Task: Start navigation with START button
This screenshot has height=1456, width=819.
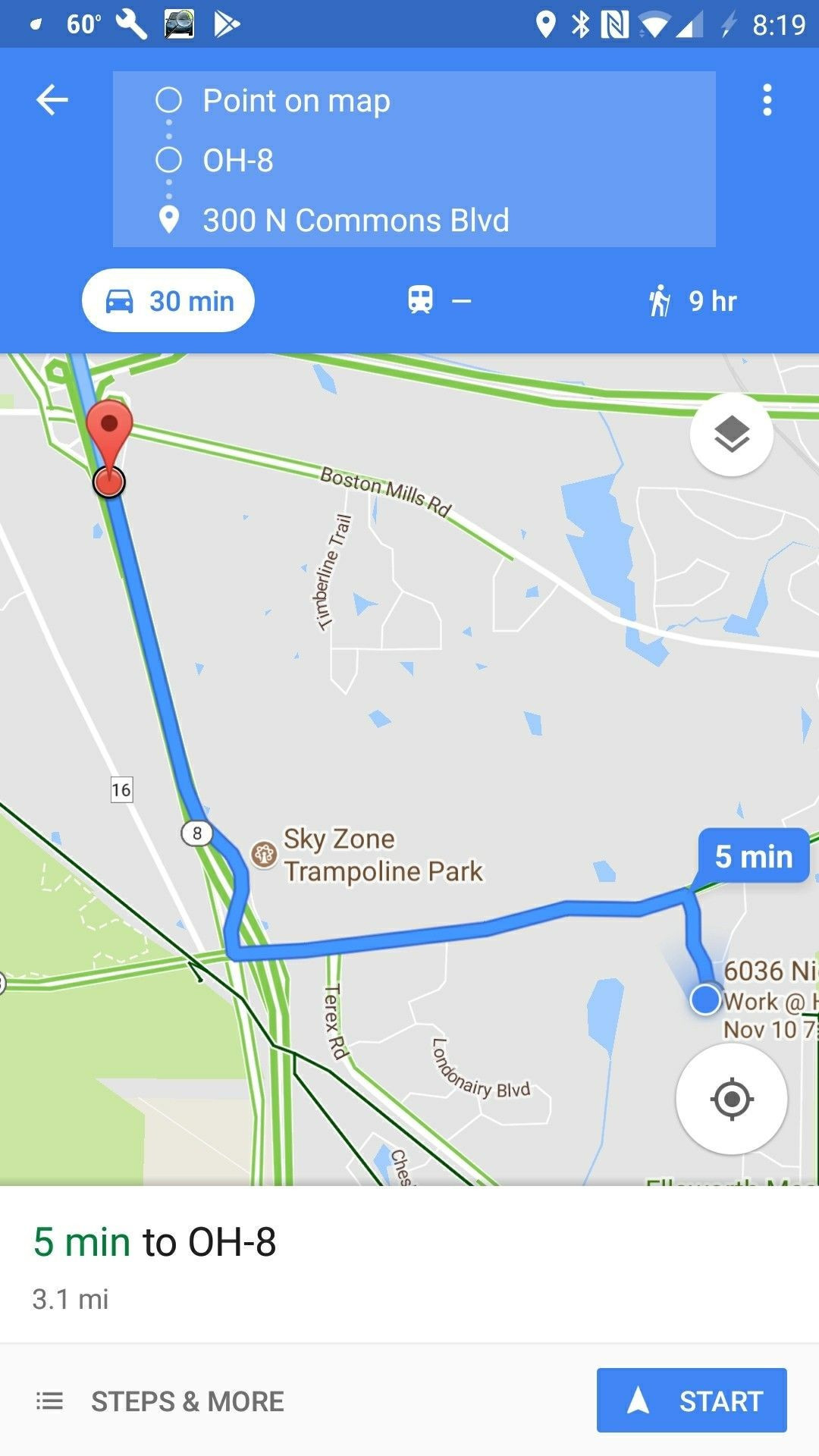Action: click(691, 1401)
